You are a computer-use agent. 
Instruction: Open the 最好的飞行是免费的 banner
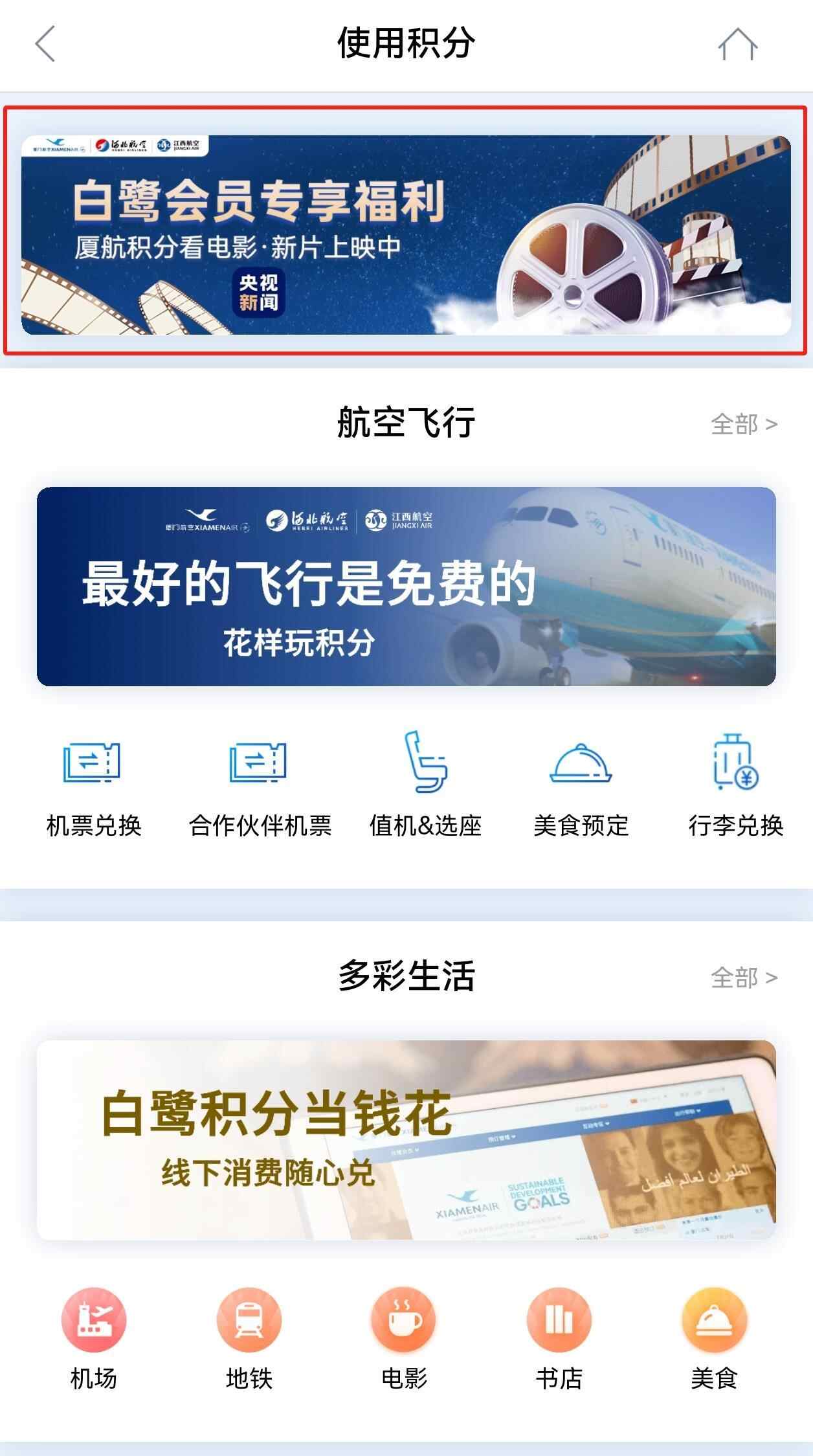(406, 586)
